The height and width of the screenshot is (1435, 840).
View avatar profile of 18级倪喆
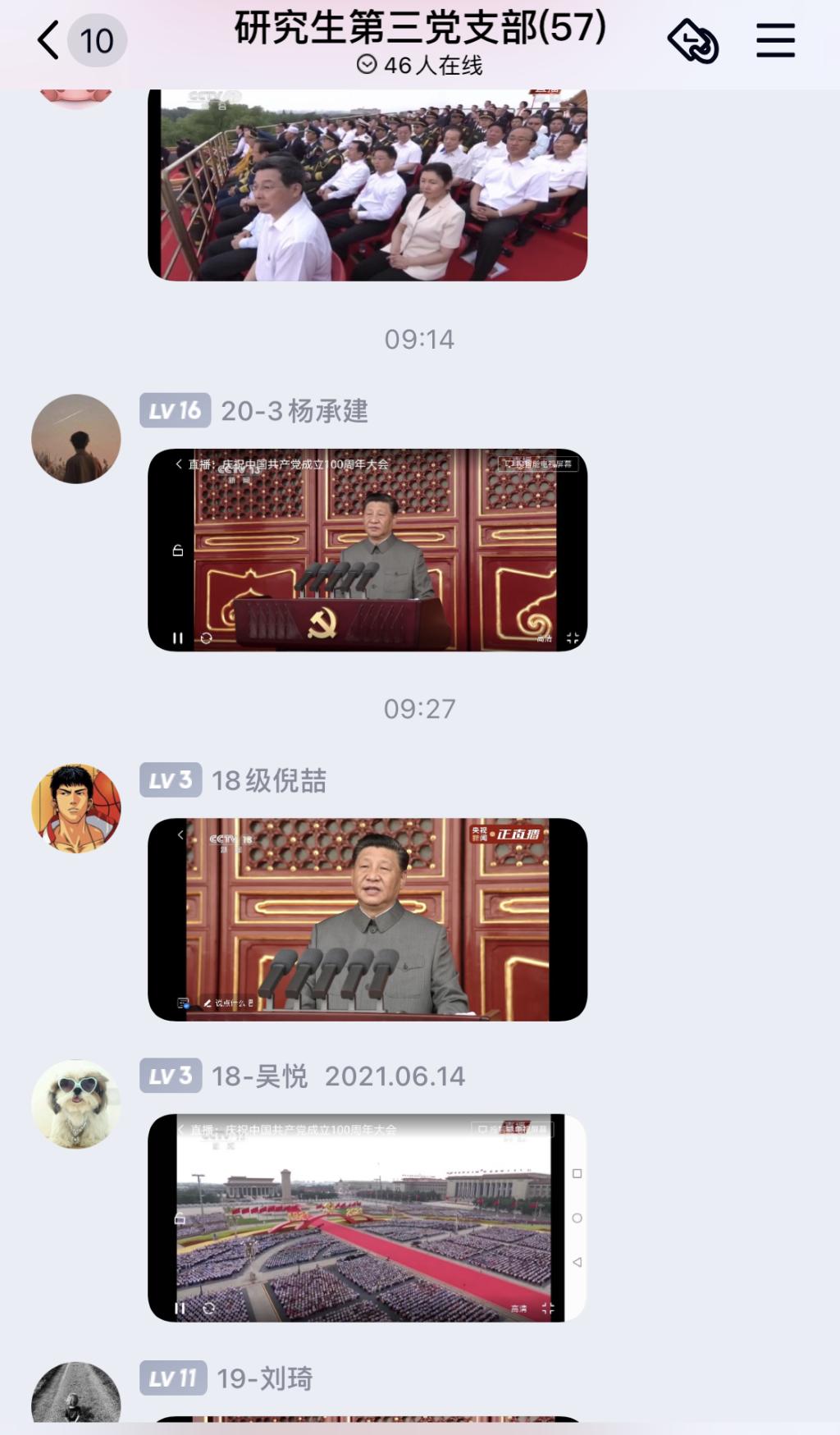[76, 808]
